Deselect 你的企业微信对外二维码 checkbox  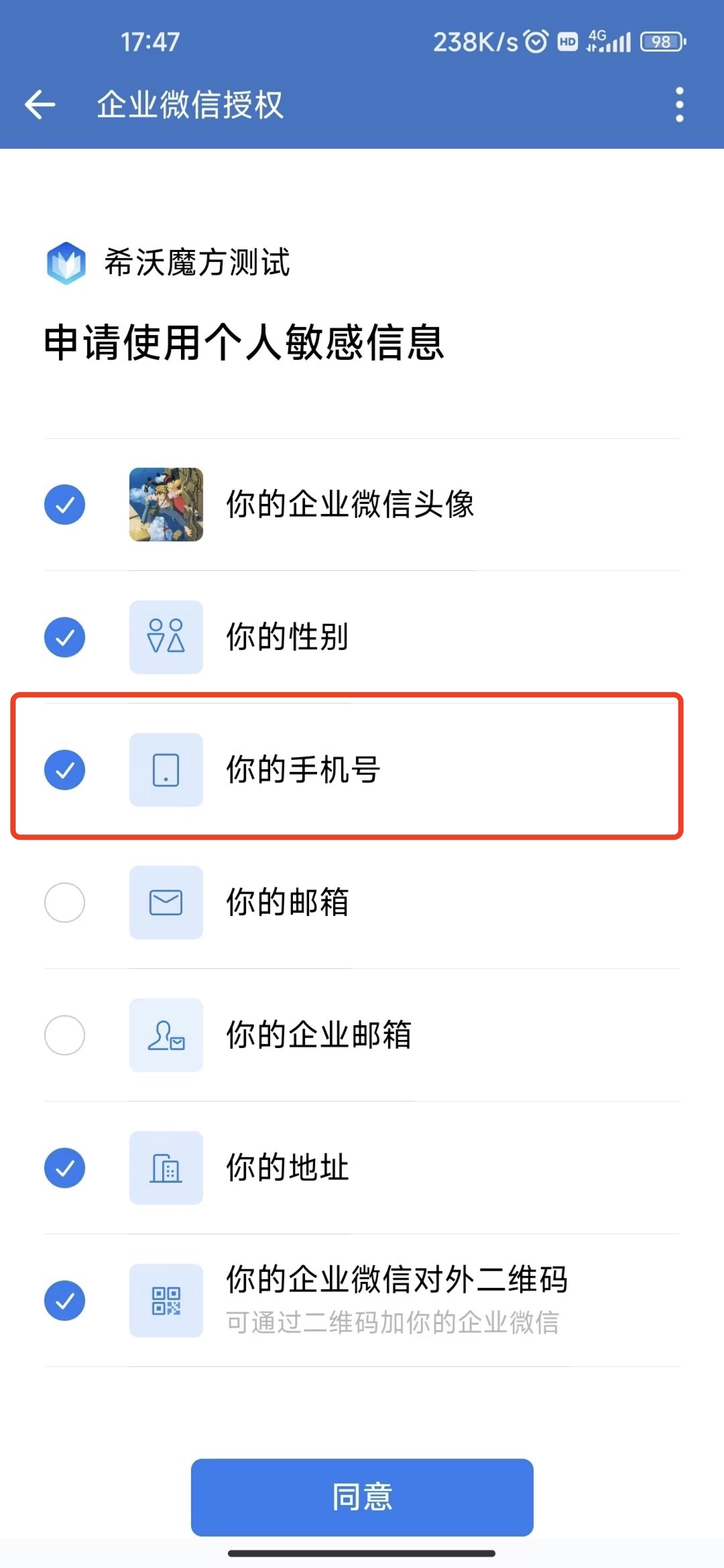pyautogui.click(x=64, y=1300)
